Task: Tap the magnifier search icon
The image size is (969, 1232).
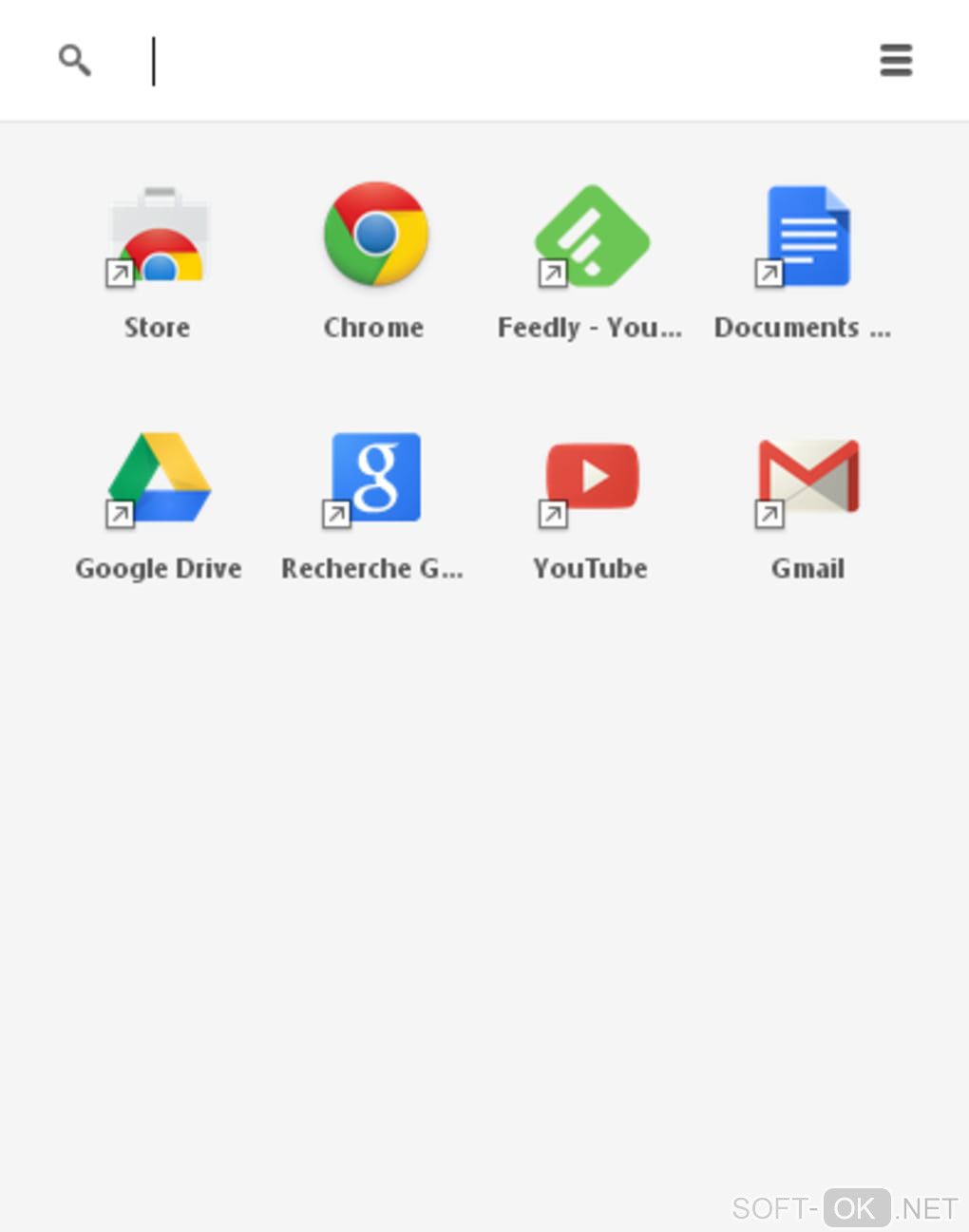Action: click(74, 61)
